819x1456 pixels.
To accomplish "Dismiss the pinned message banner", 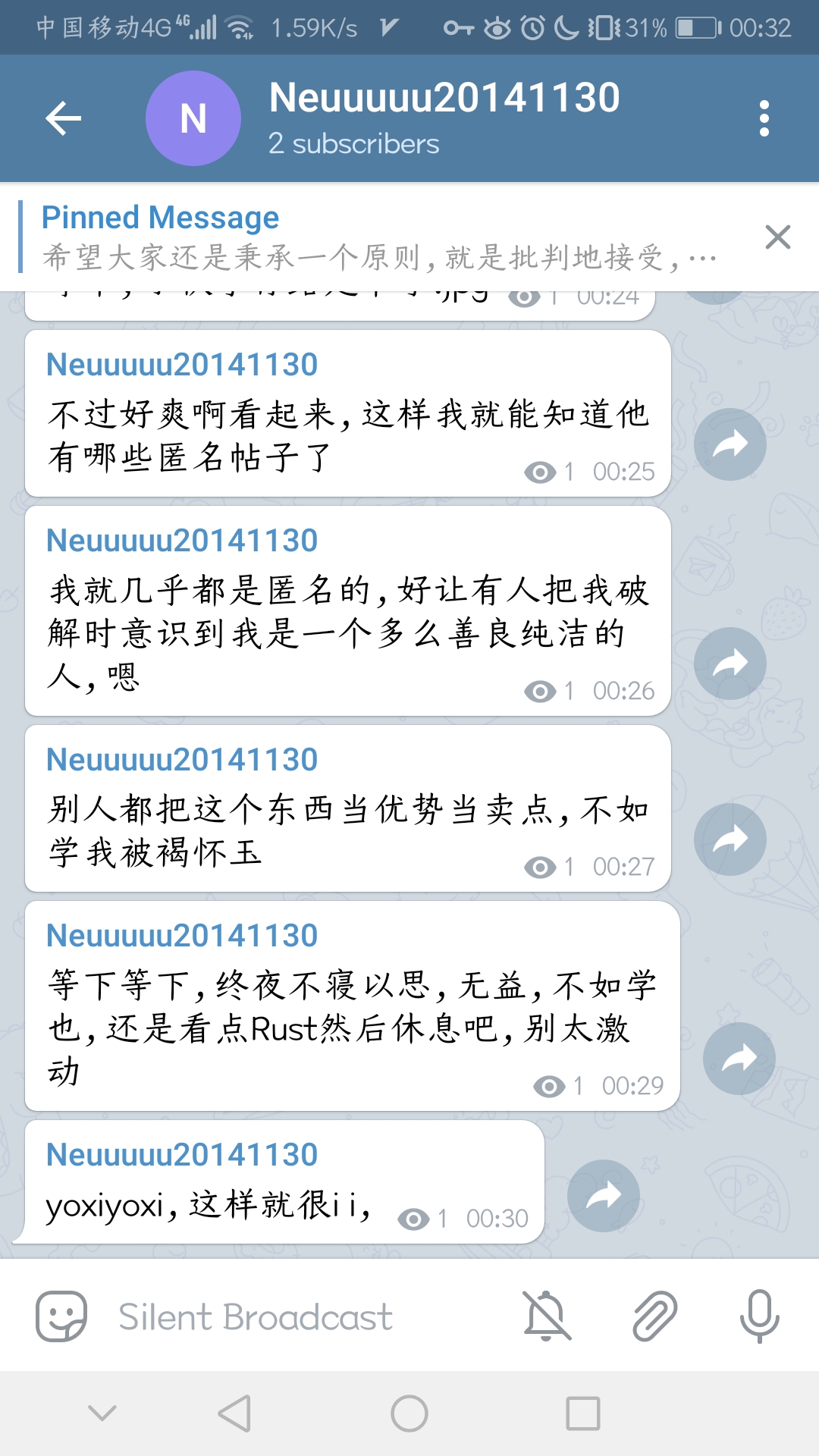I will (x=777, y=237).
